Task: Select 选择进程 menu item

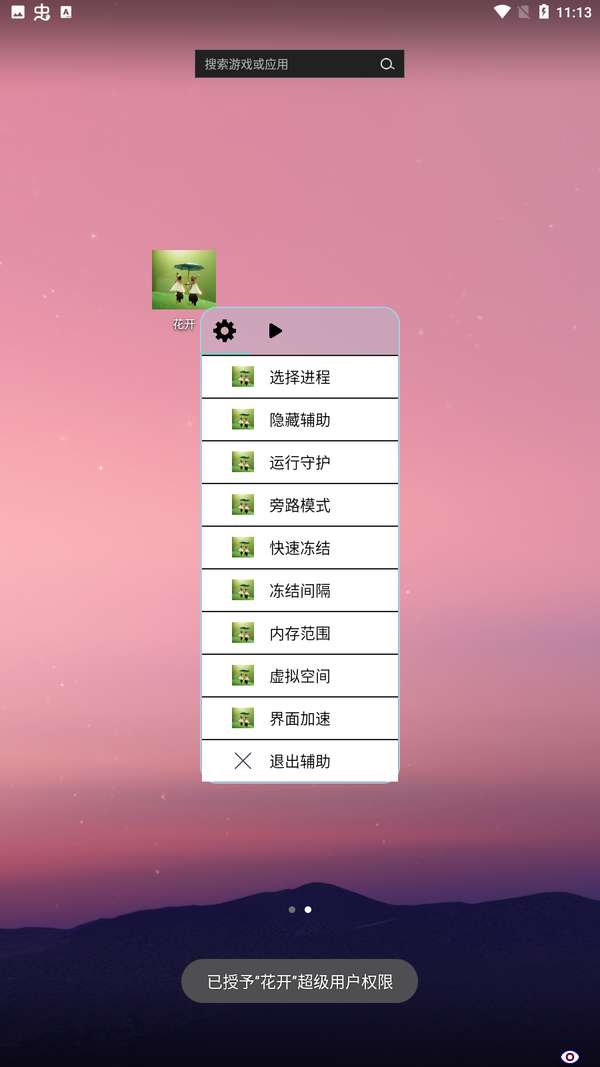Action: point(299,377)
